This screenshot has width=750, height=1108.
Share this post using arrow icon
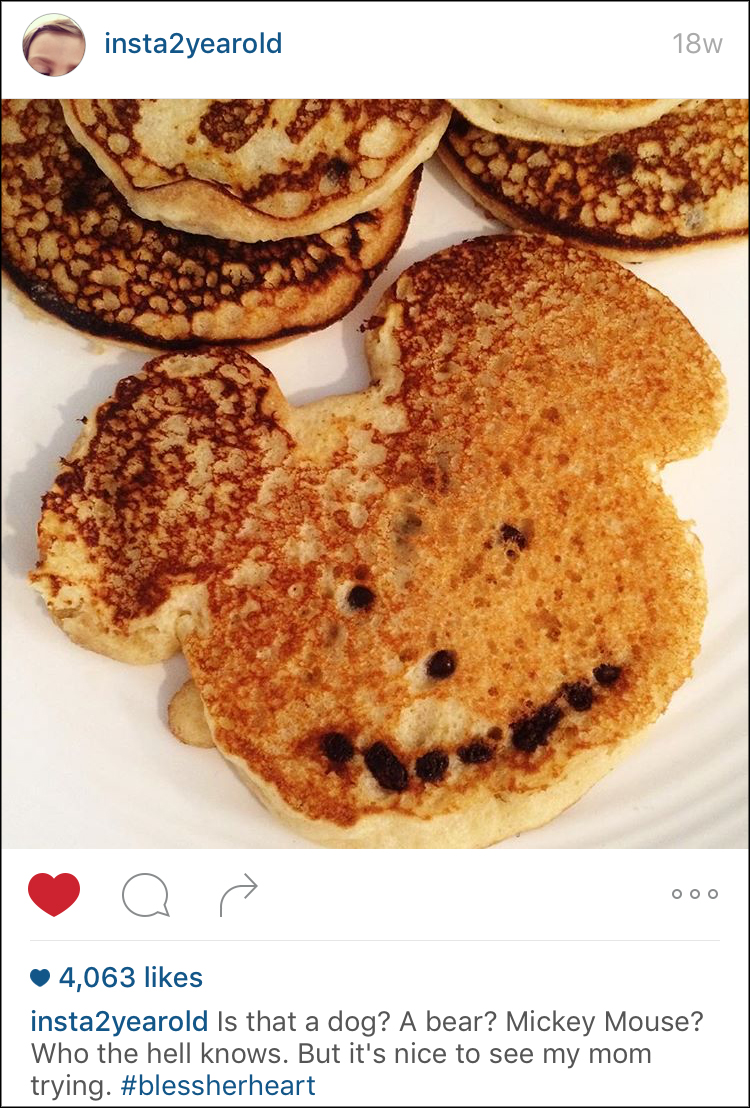(x=239, y=895)
